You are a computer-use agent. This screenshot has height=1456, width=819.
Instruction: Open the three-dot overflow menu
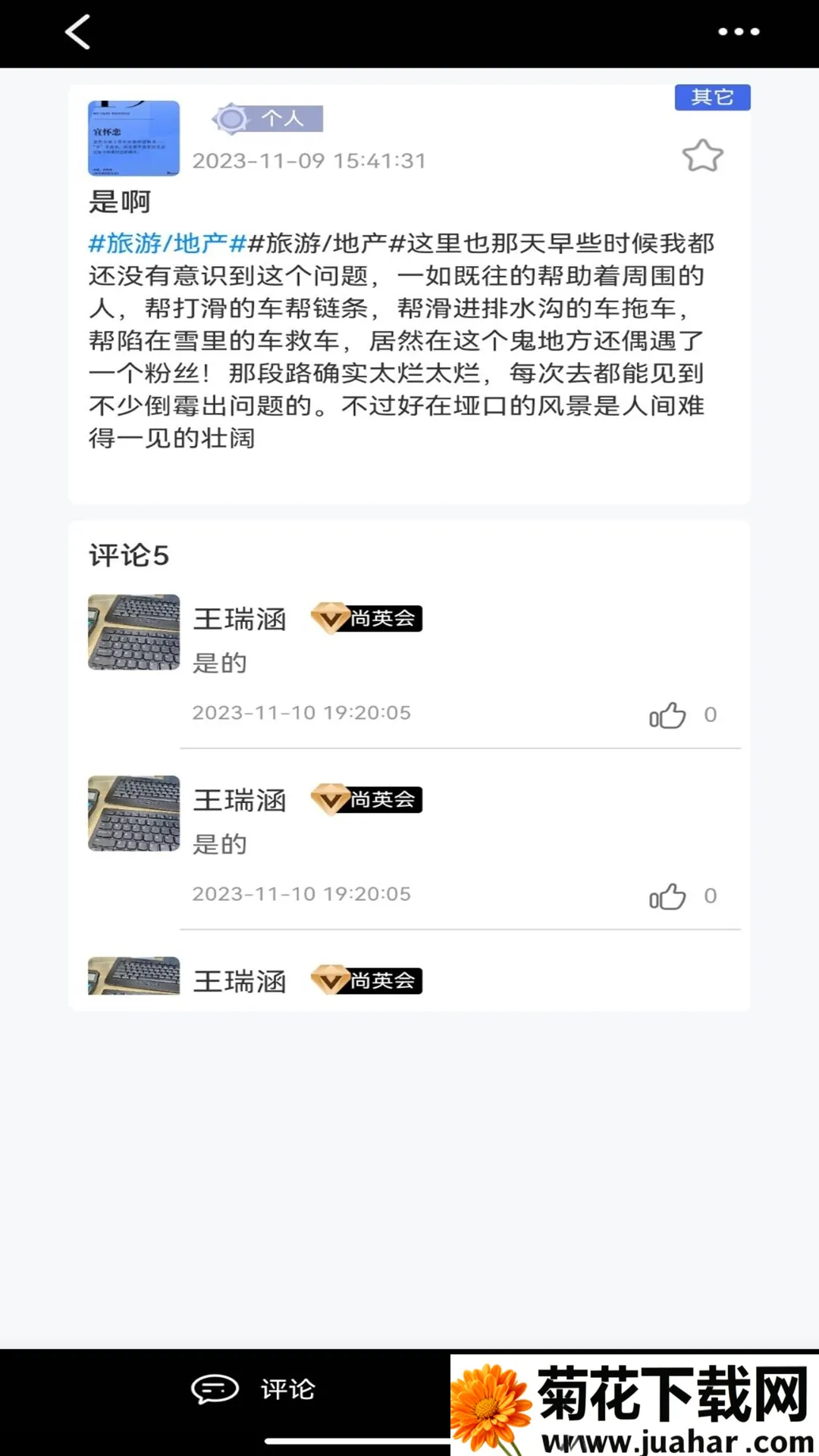[x=739, y=32]
